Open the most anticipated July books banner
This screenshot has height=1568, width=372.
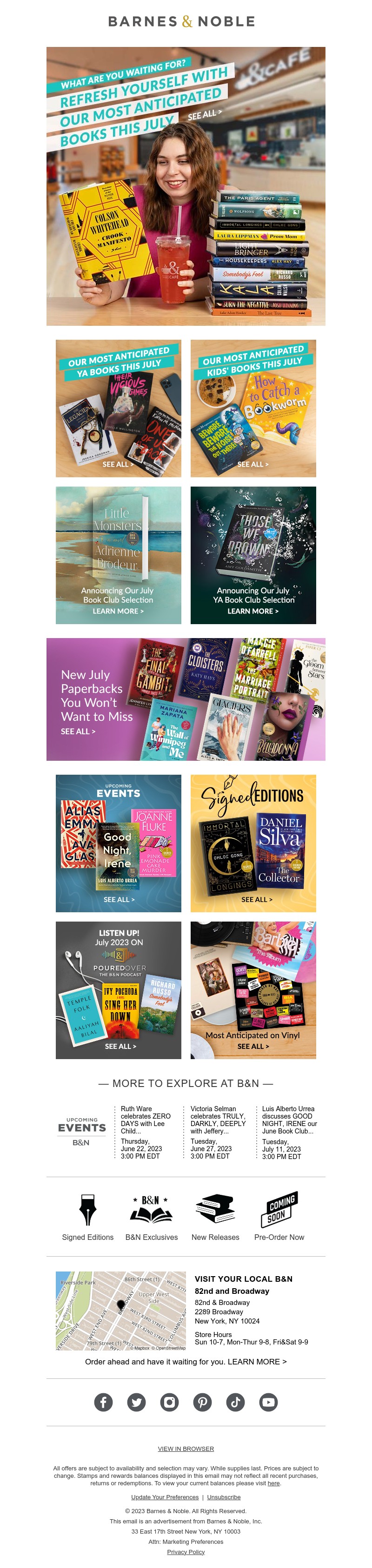click(186, 185)
